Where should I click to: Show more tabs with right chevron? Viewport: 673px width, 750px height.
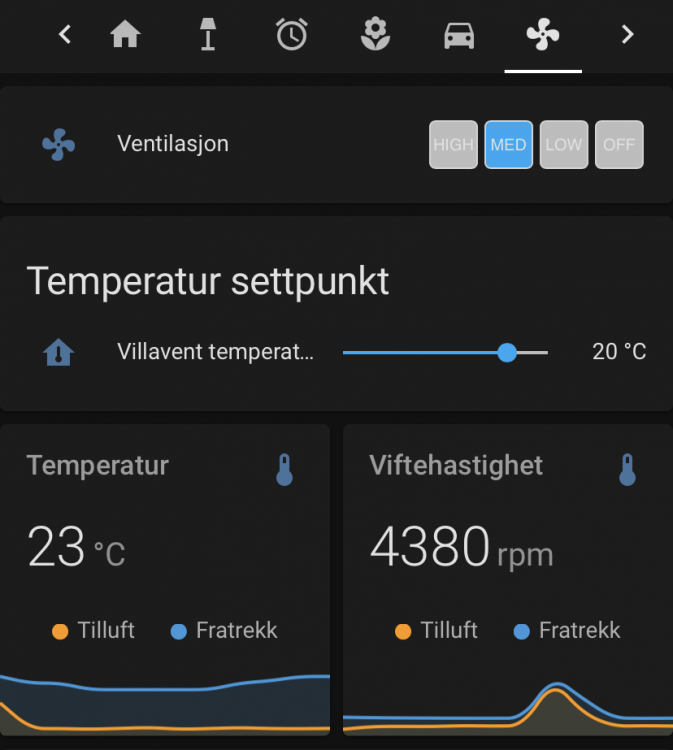tap(627, 35)
